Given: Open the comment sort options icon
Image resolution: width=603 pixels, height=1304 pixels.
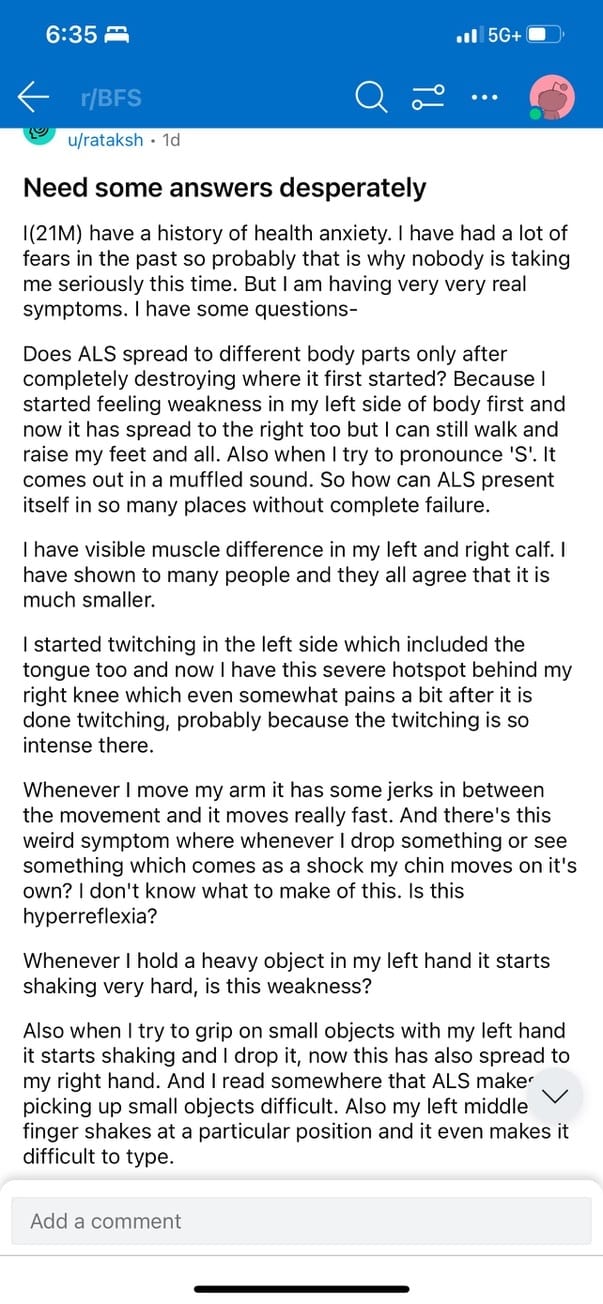Looking at the screenshot, I should pyautogui.click(x=427, y=98).
